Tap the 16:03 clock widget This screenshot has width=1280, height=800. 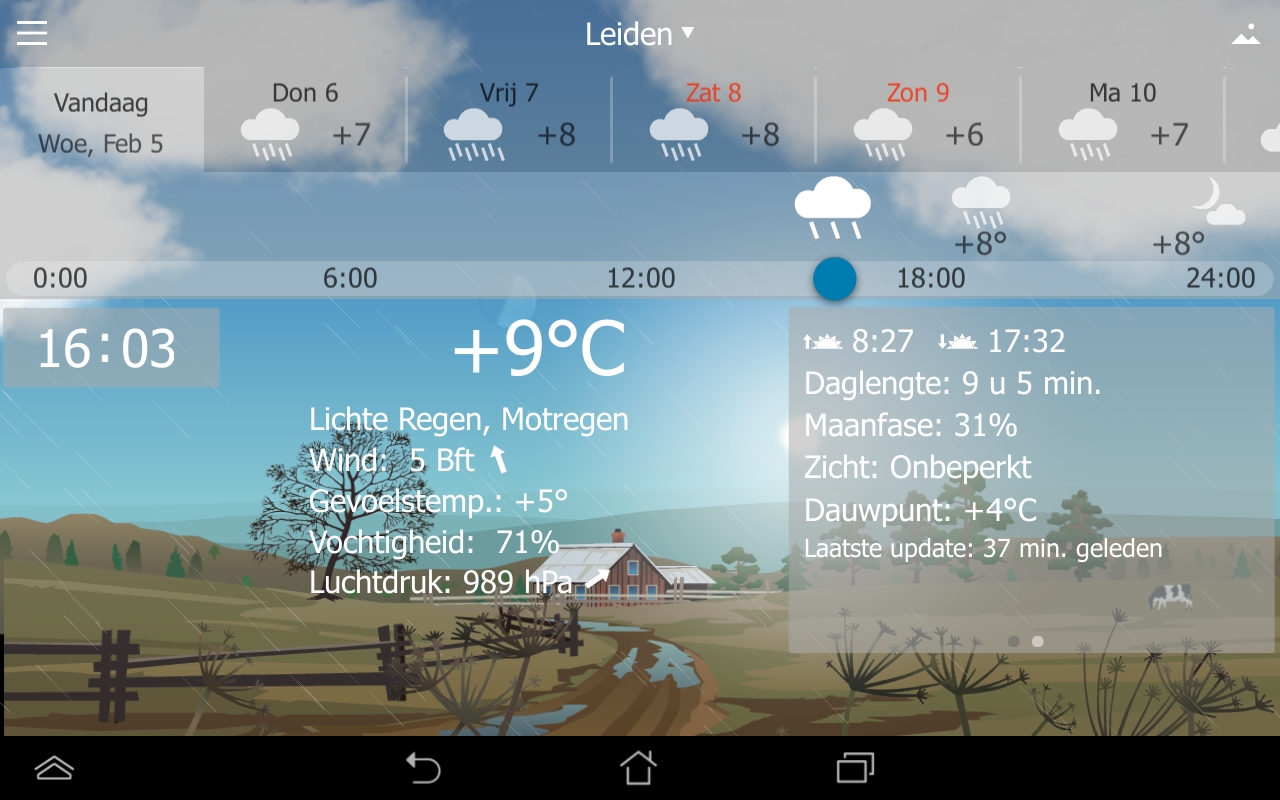coord(110,348)
